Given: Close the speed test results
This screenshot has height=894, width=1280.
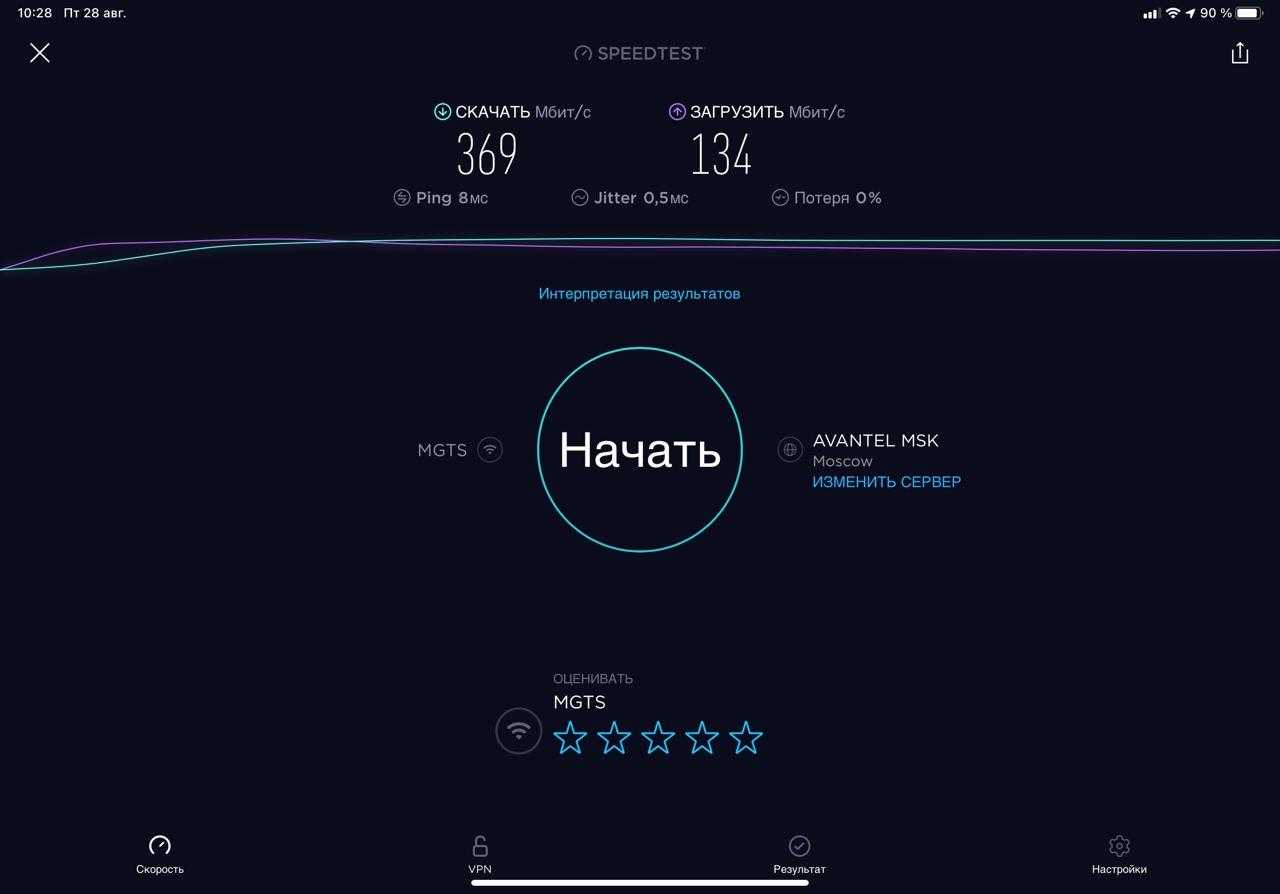Looking at the screenshot, I should (x=40, y=53).
